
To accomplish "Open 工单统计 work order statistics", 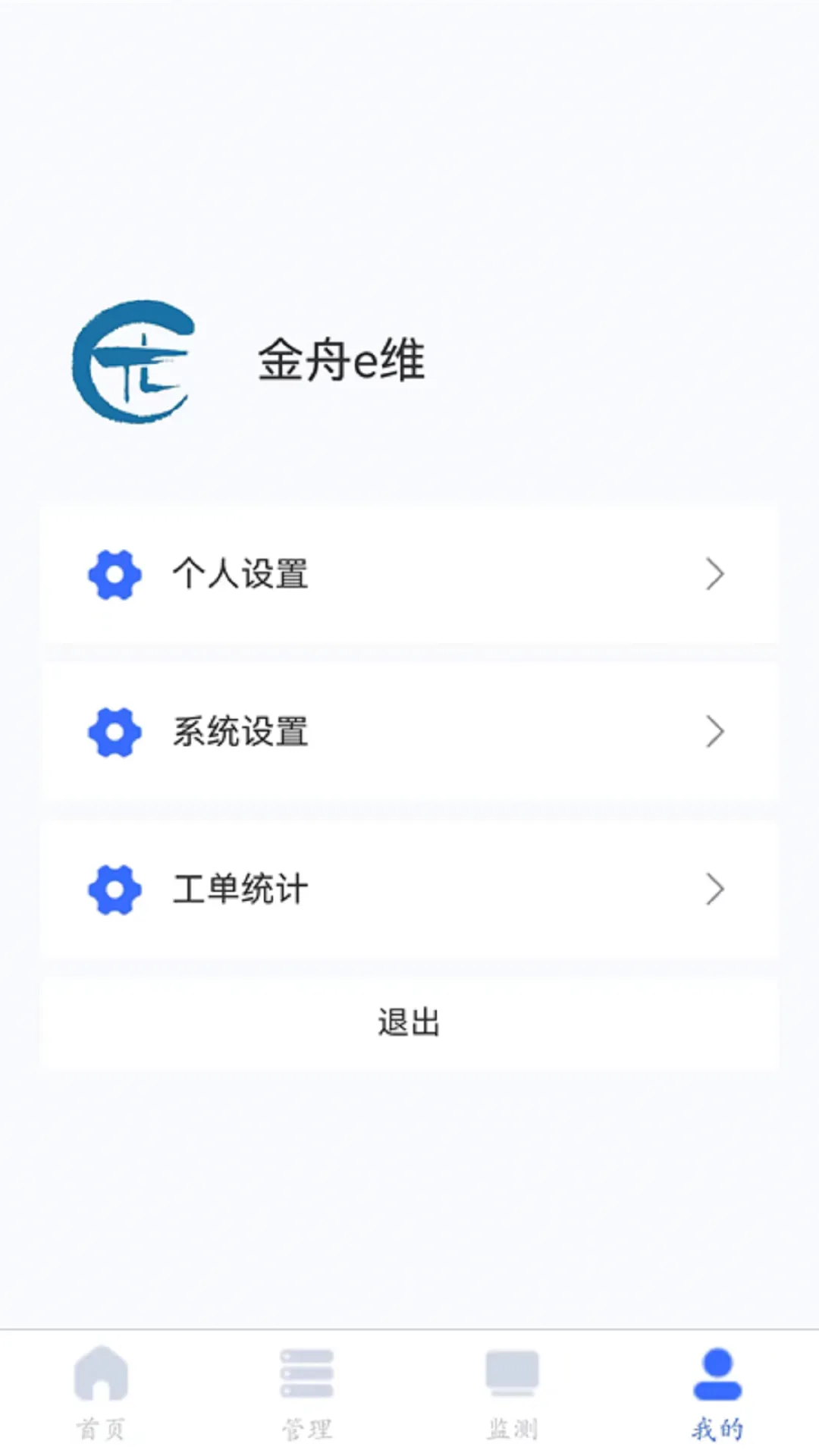I will click(240, 888).
